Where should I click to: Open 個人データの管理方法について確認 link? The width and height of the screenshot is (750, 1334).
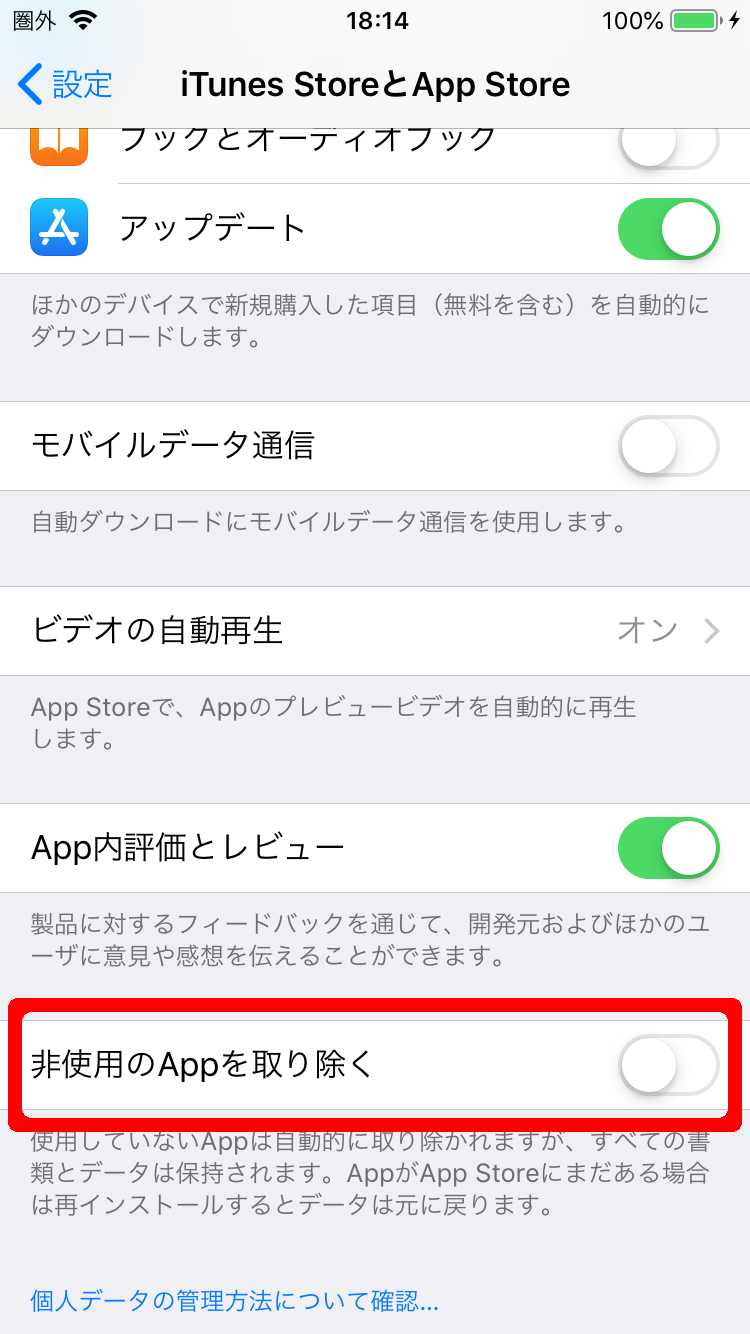click(235, 1301)
